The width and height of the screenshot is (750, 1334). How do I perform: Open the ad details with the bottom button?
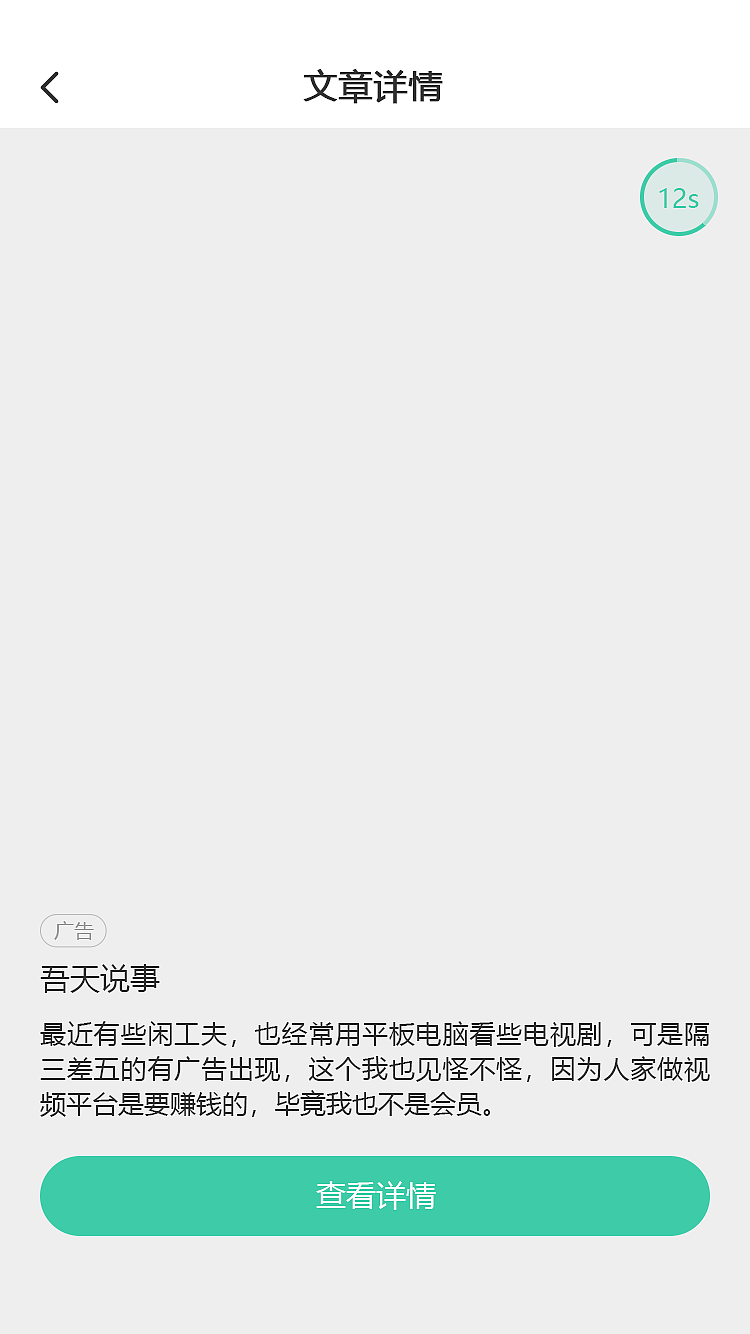point(374,1196)
